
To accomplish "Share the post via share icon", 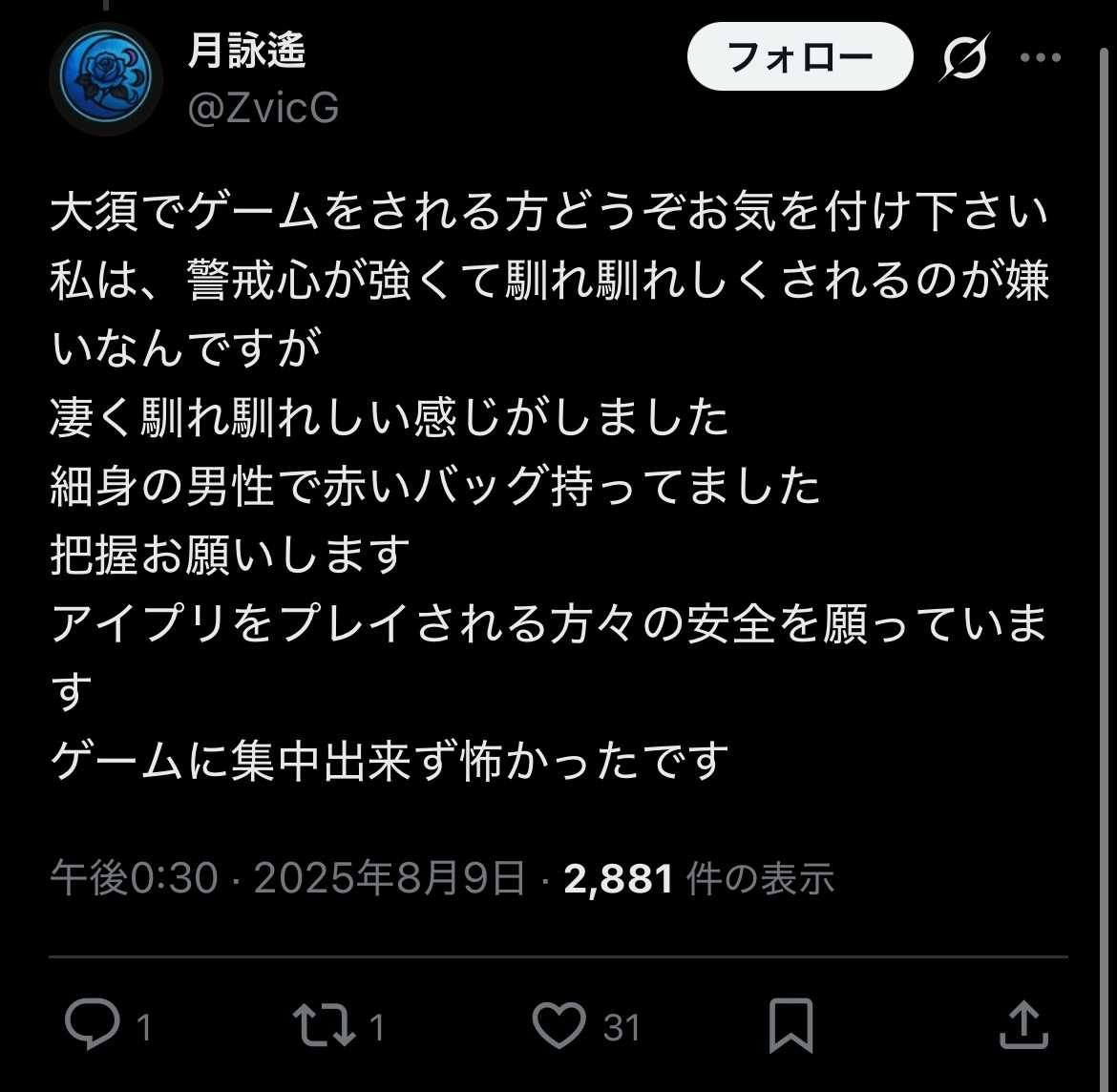I will 1024,1025.
